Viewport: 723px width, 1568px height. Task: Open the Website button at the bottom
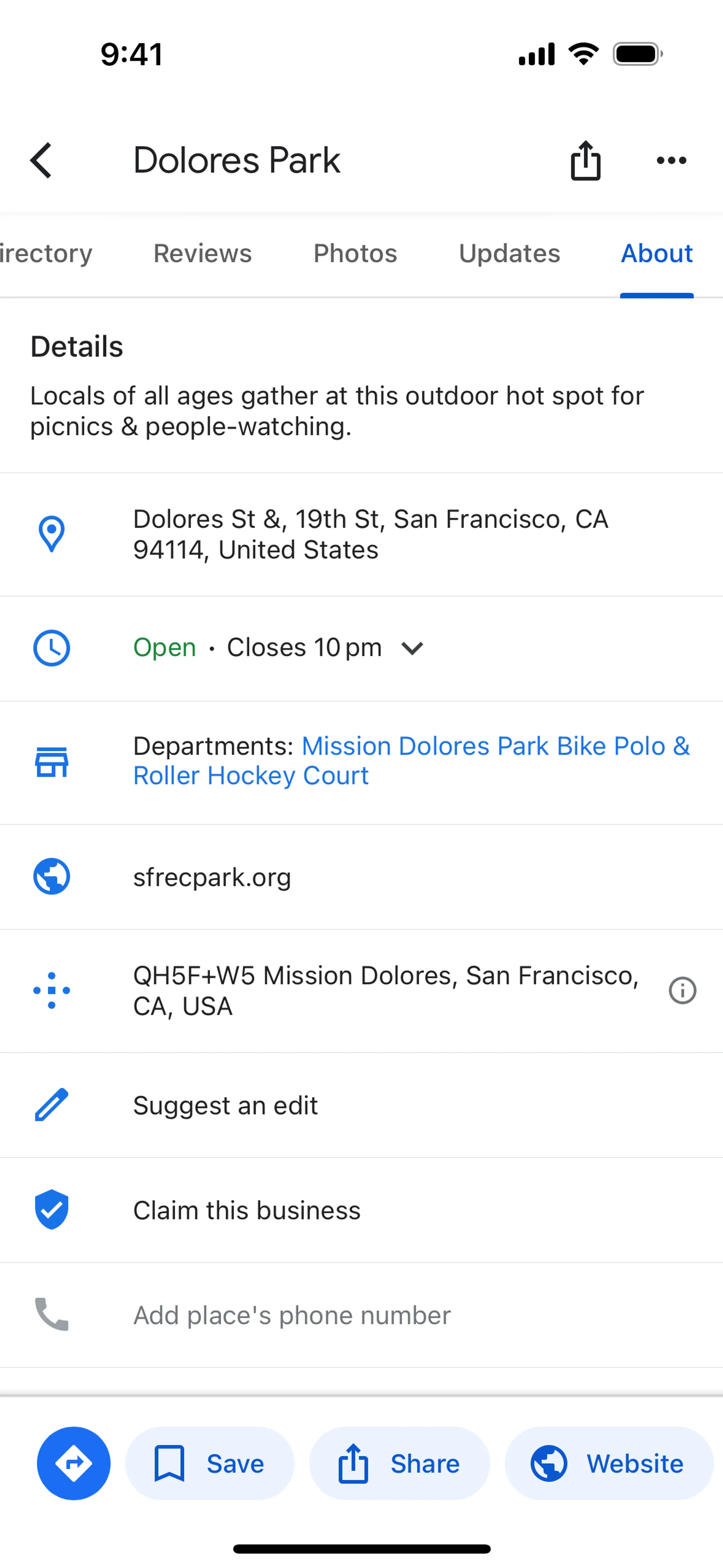point(608,1463)
